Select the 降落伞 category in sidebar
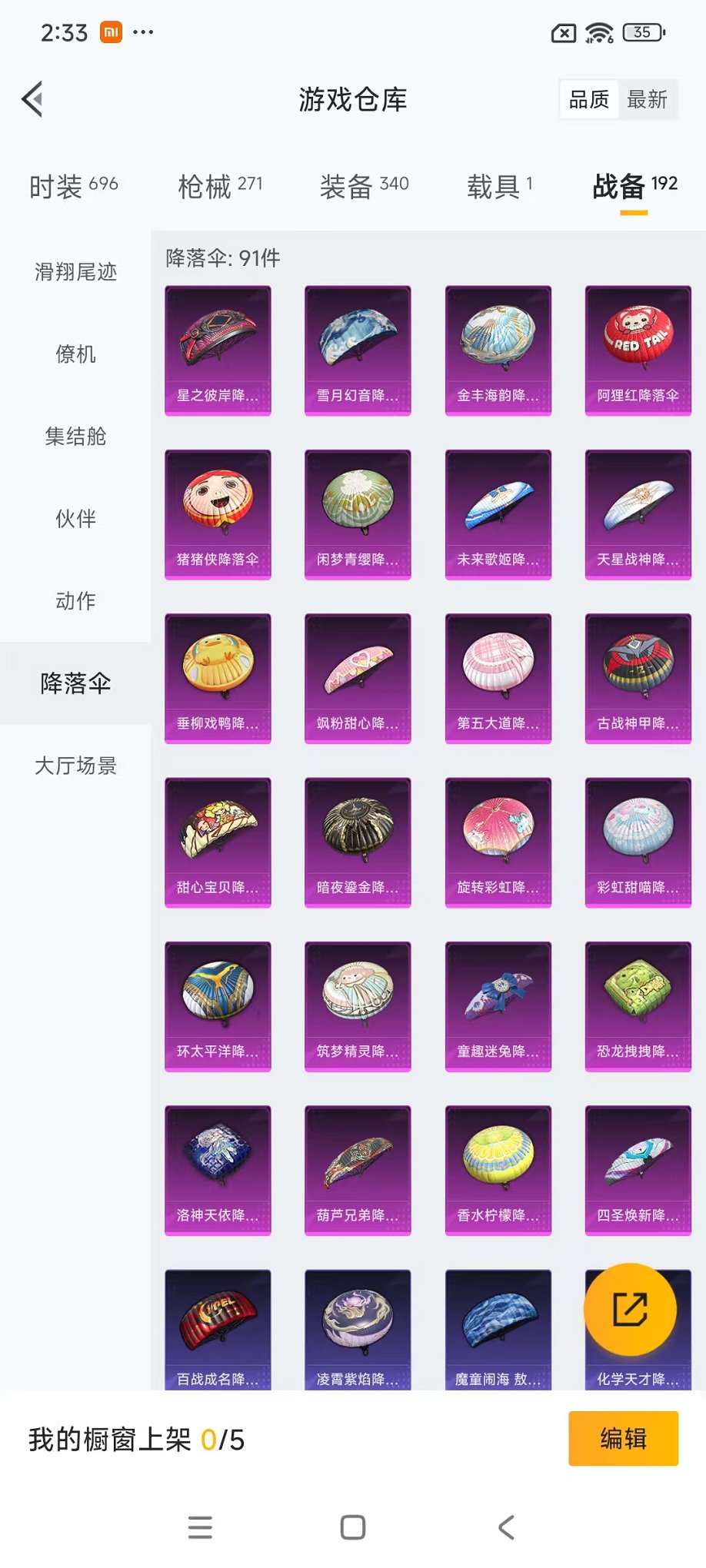 [x=75, y=683]
